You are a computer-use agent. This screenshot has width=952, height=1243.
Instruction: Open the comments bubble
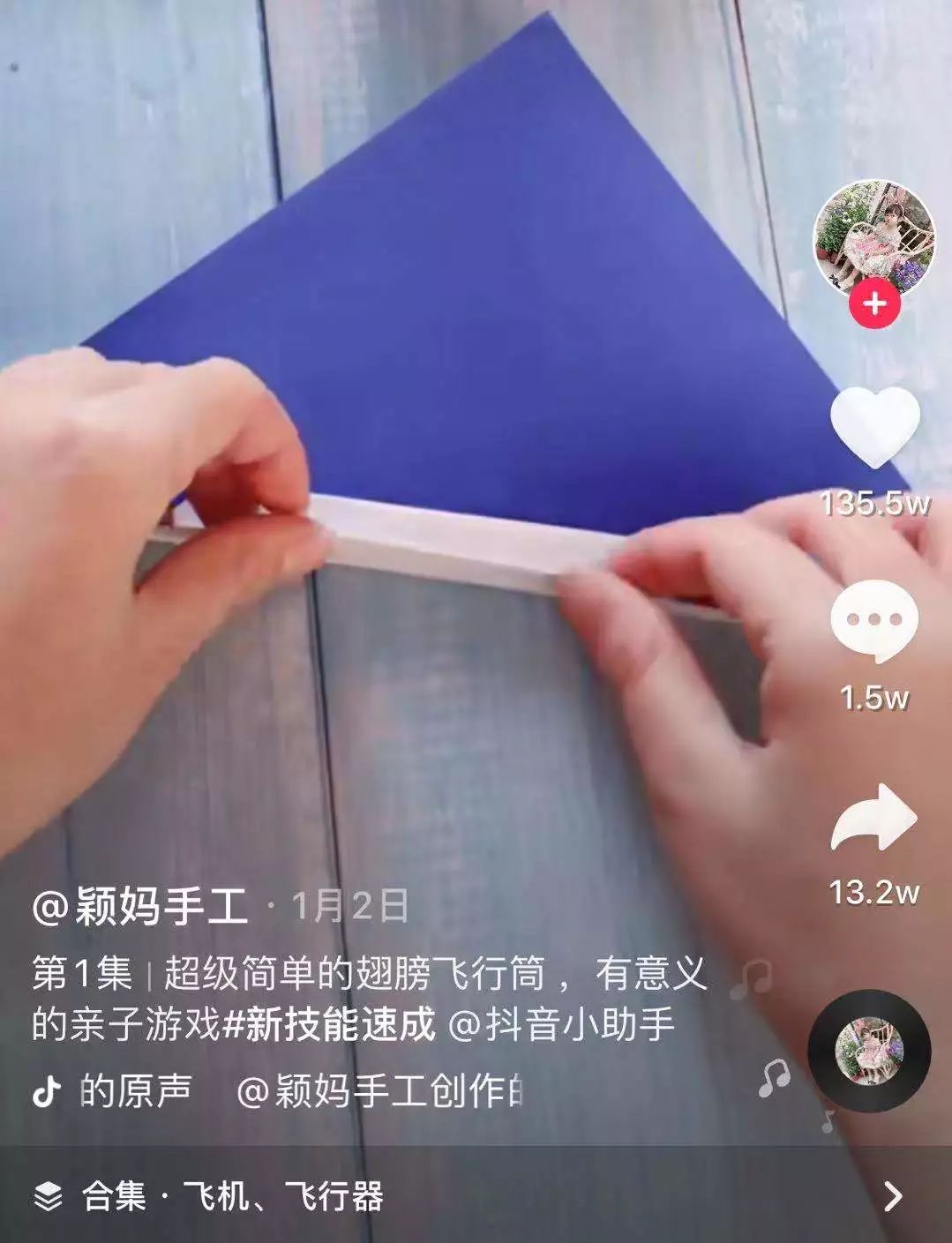[873, 622]
